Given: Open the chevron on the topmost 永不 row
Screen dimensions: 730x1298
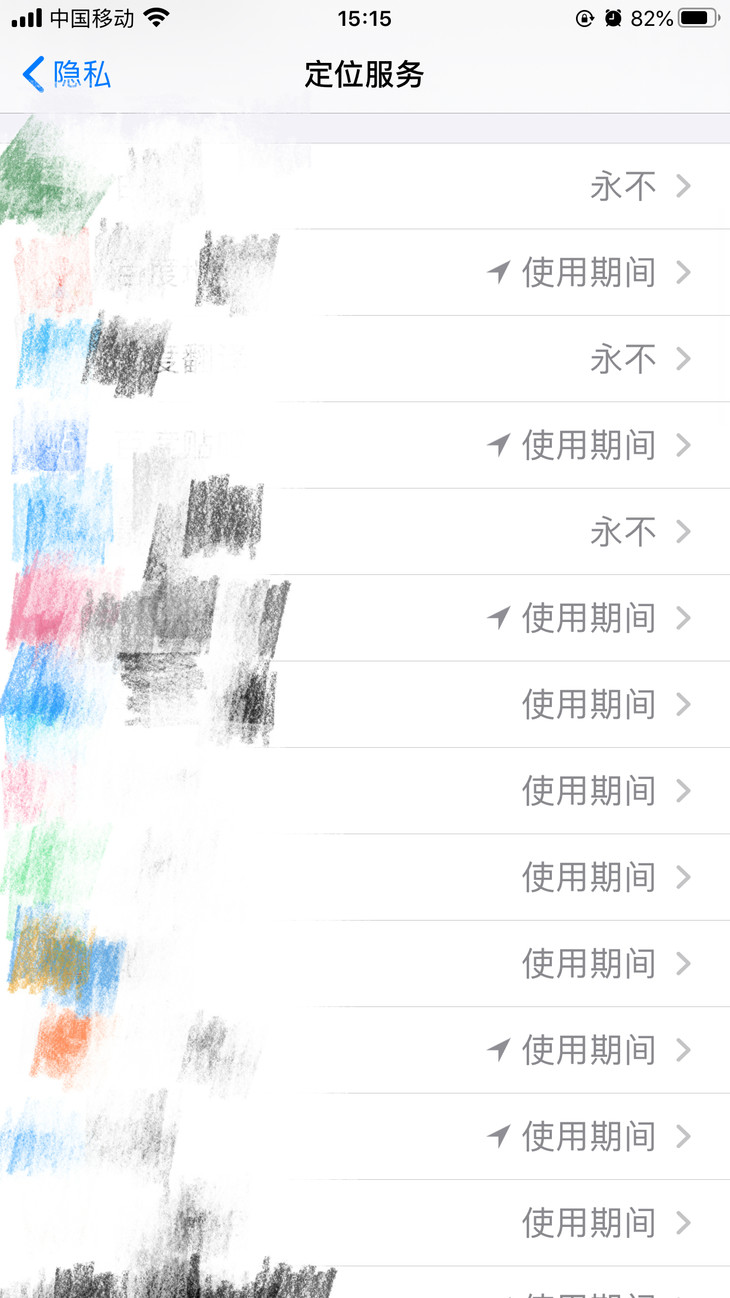Looking at the screenshot, I should point(686,185).
